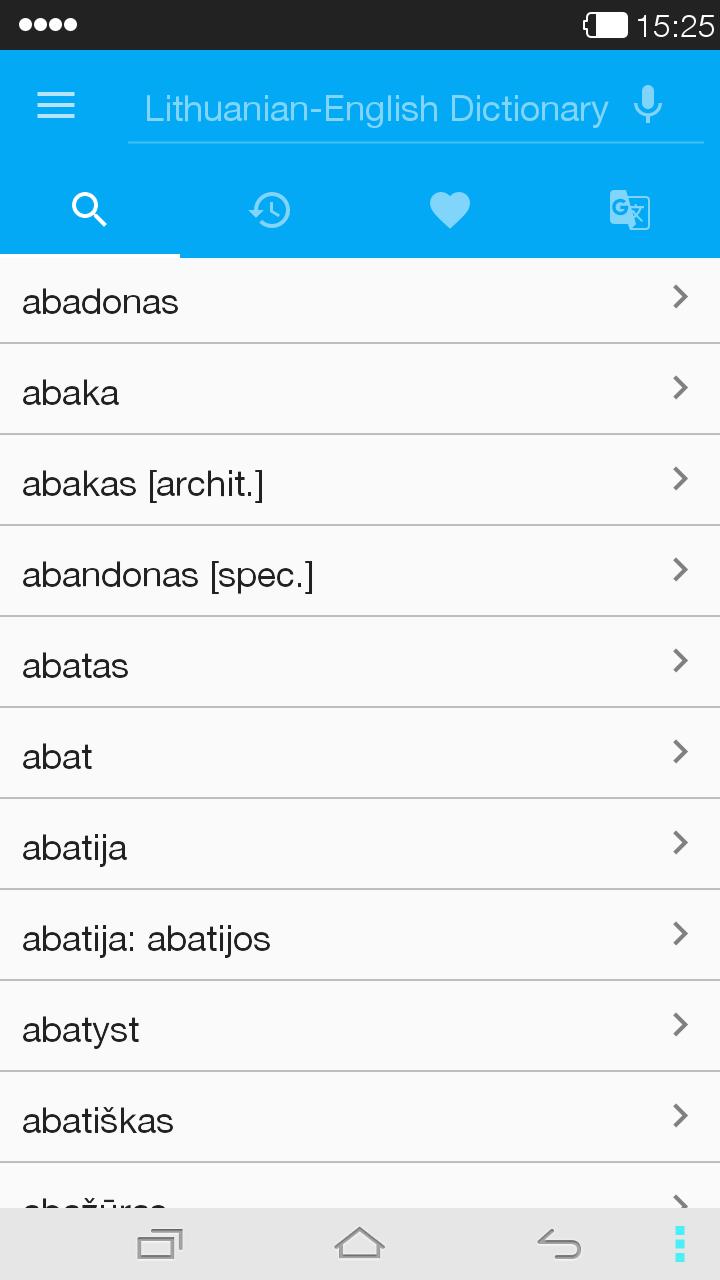Open the navigation drawer menu
This screenshot has height=1280, width=720.
pos(55,106)
